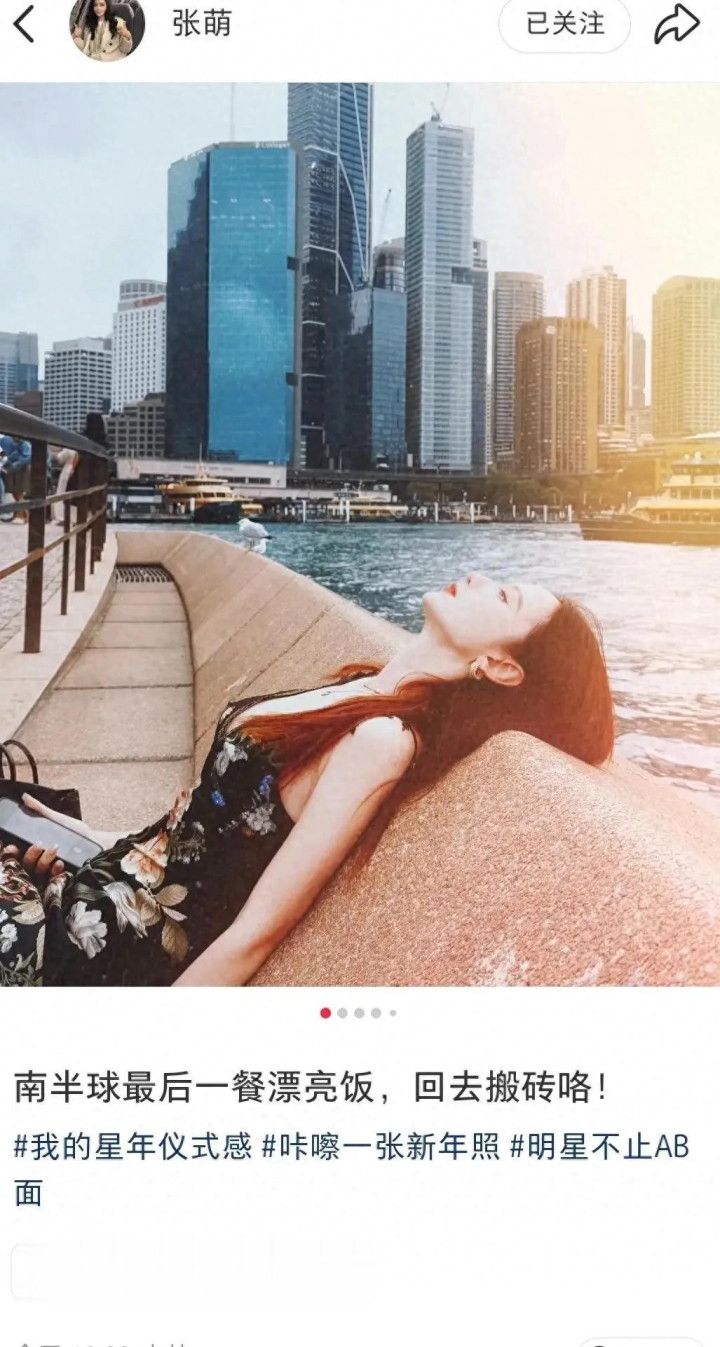Open 张萌's profile avatar
This screenshot has height=1347, width=720.
(107, 27)
